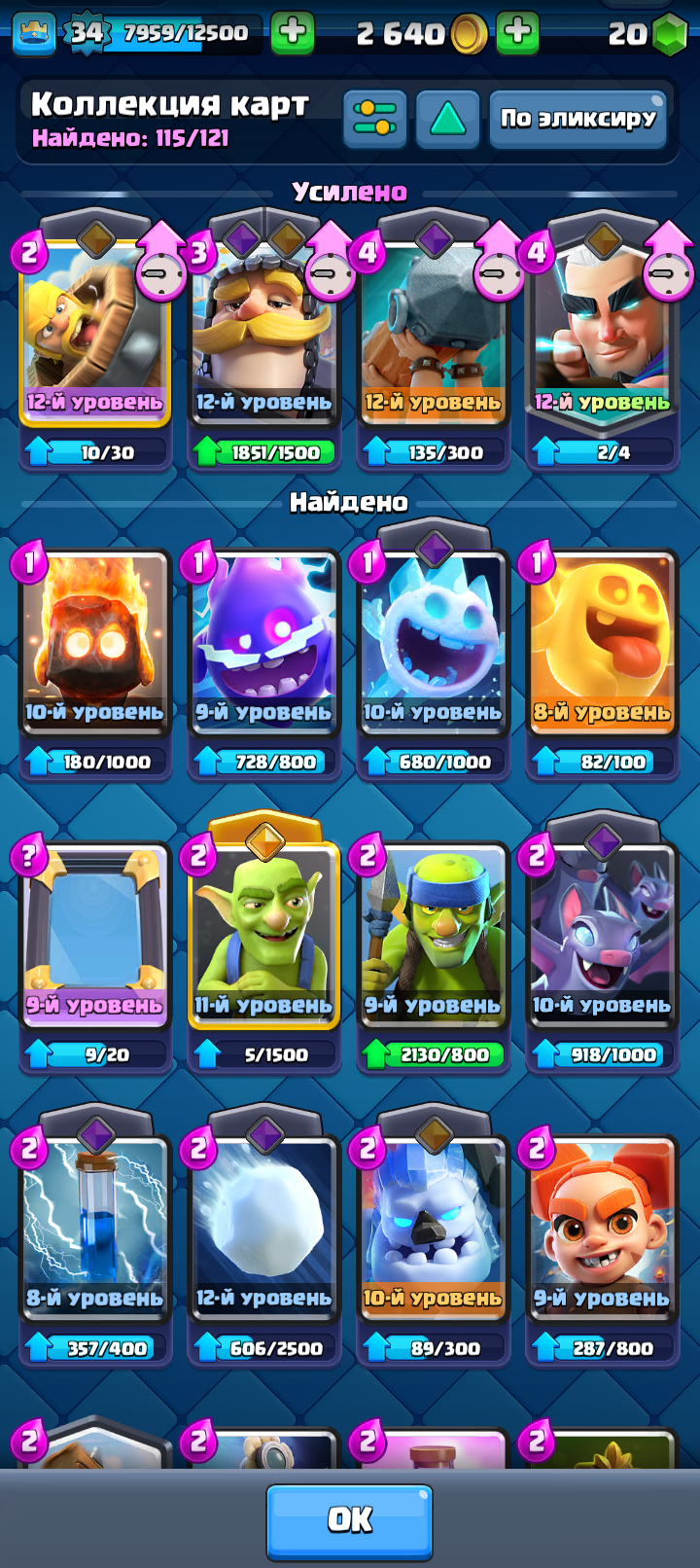Open the "По эликсиру" sorting dropdown
The image size is (700, 1568).
coord(578,119)
